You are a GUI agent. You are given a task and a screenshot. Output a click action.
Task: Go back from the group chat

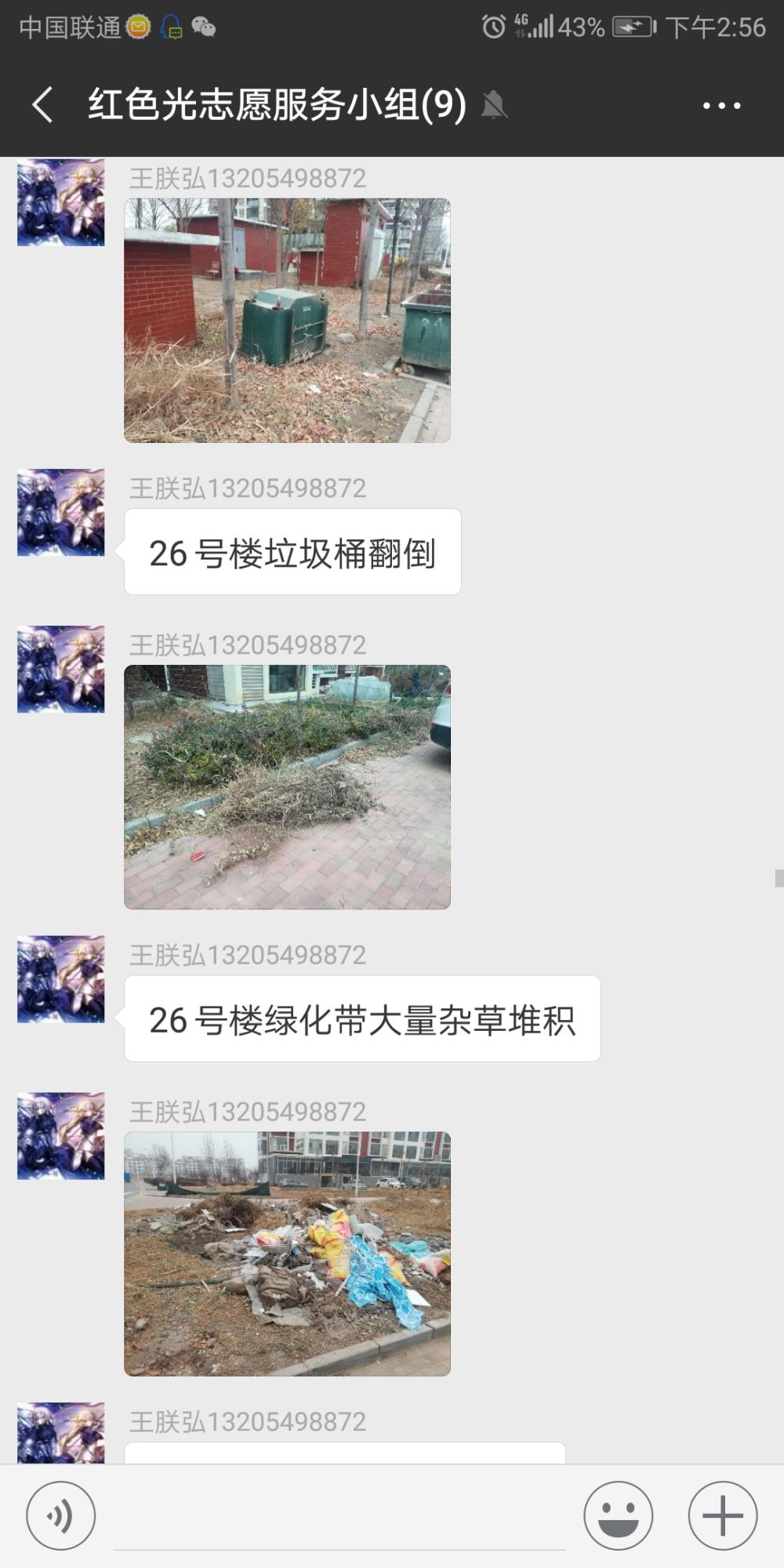pos(43,104)
